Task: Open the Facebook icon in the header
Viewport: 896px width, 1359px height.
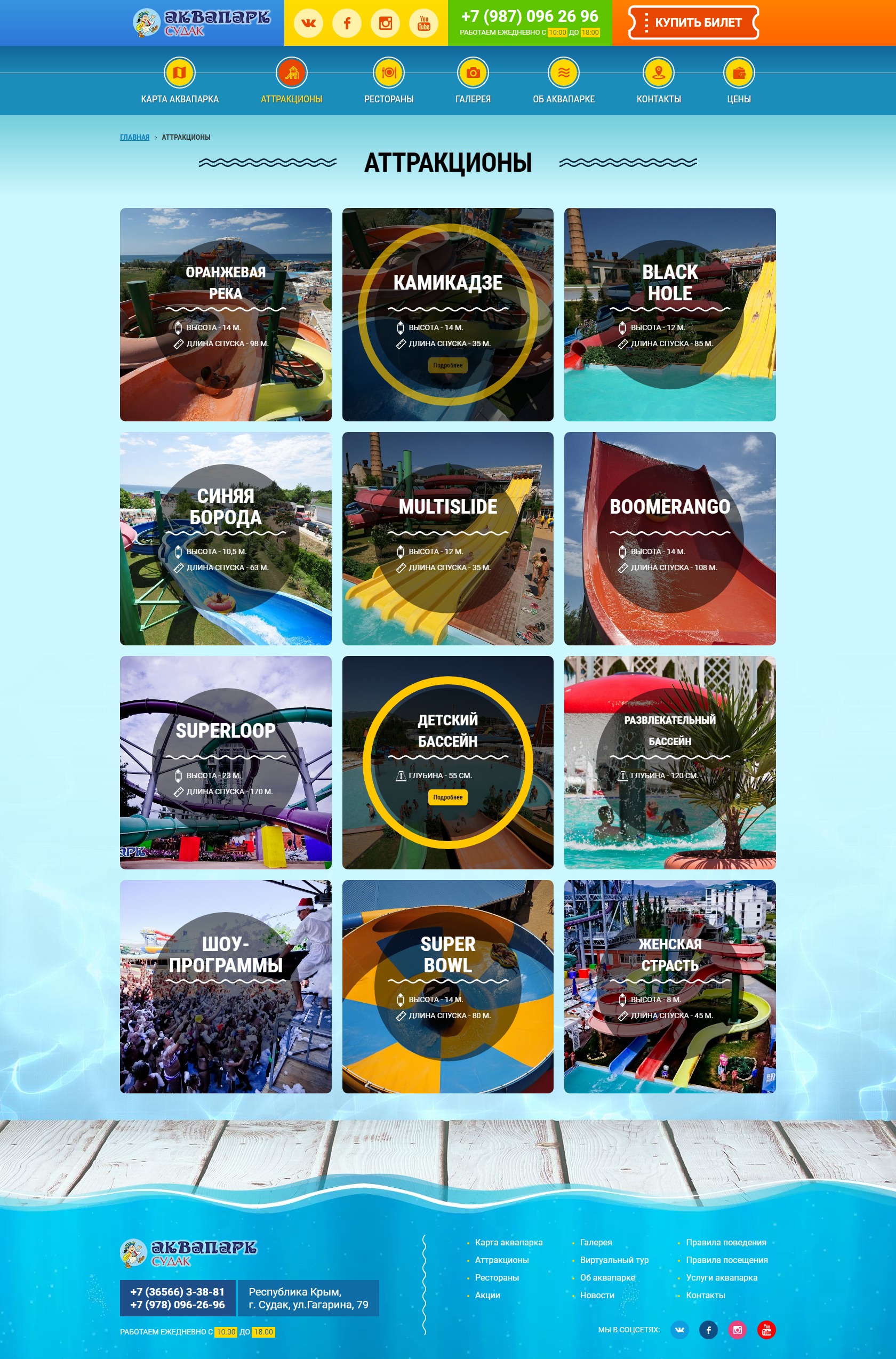Action: [x=347, y=23]
